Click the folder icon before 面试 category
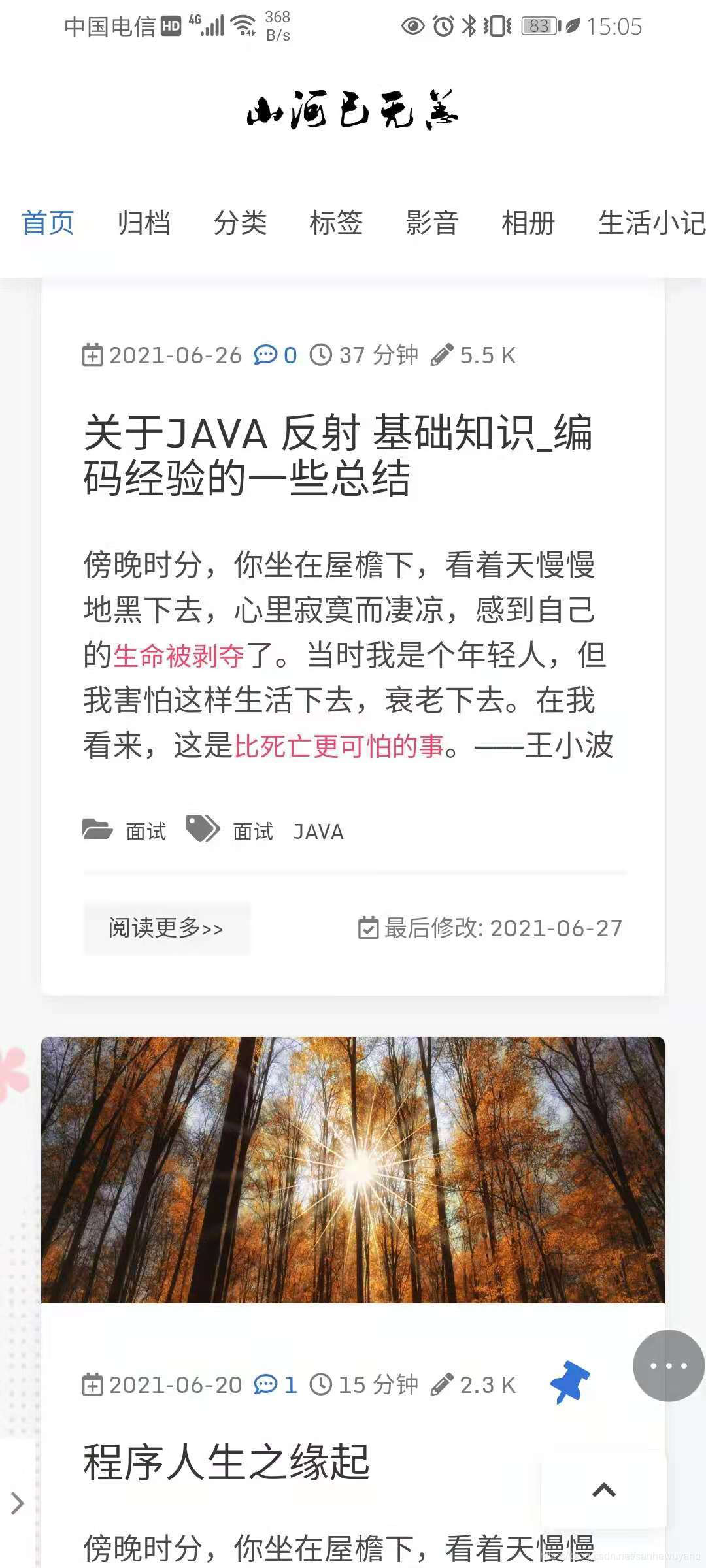This screenshot has height=1568, width=706. [97, 830]
